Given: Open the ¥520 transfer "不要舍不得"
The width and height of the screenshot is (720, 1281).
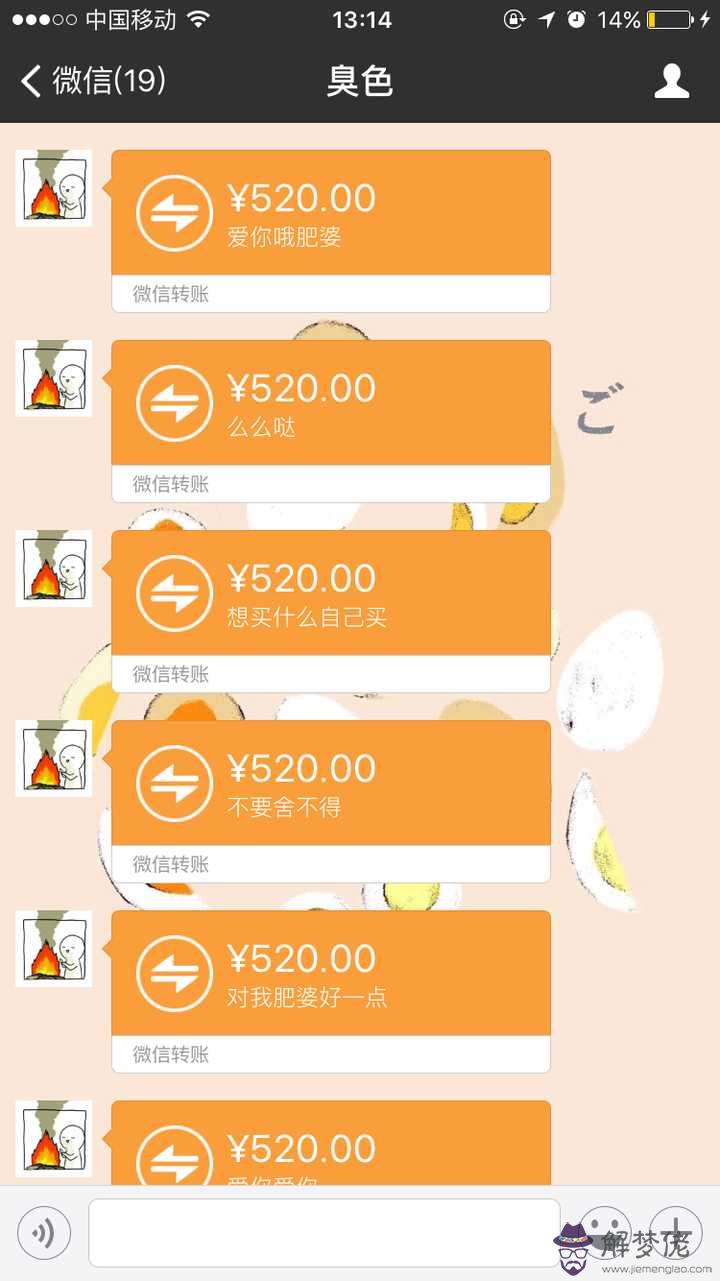Looking at the screenshot, I should [x=330, y=784].
